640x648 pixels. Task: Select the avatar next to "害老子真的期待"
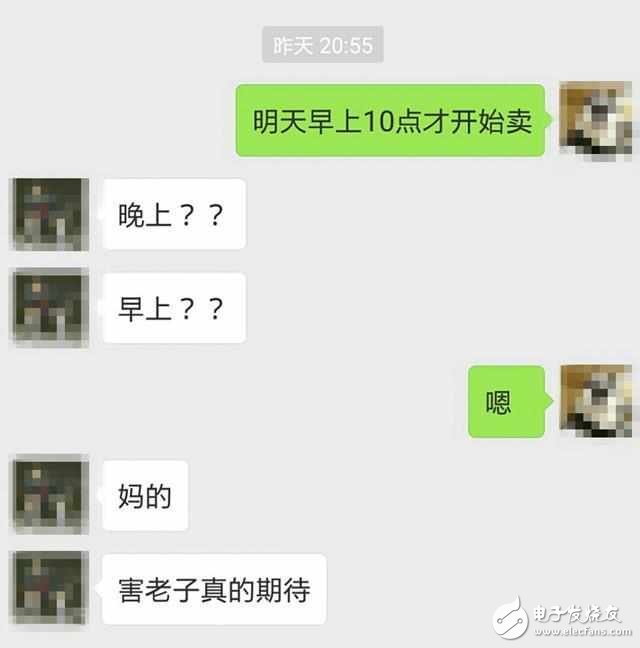pyautogui.click(x=50, y=588)
